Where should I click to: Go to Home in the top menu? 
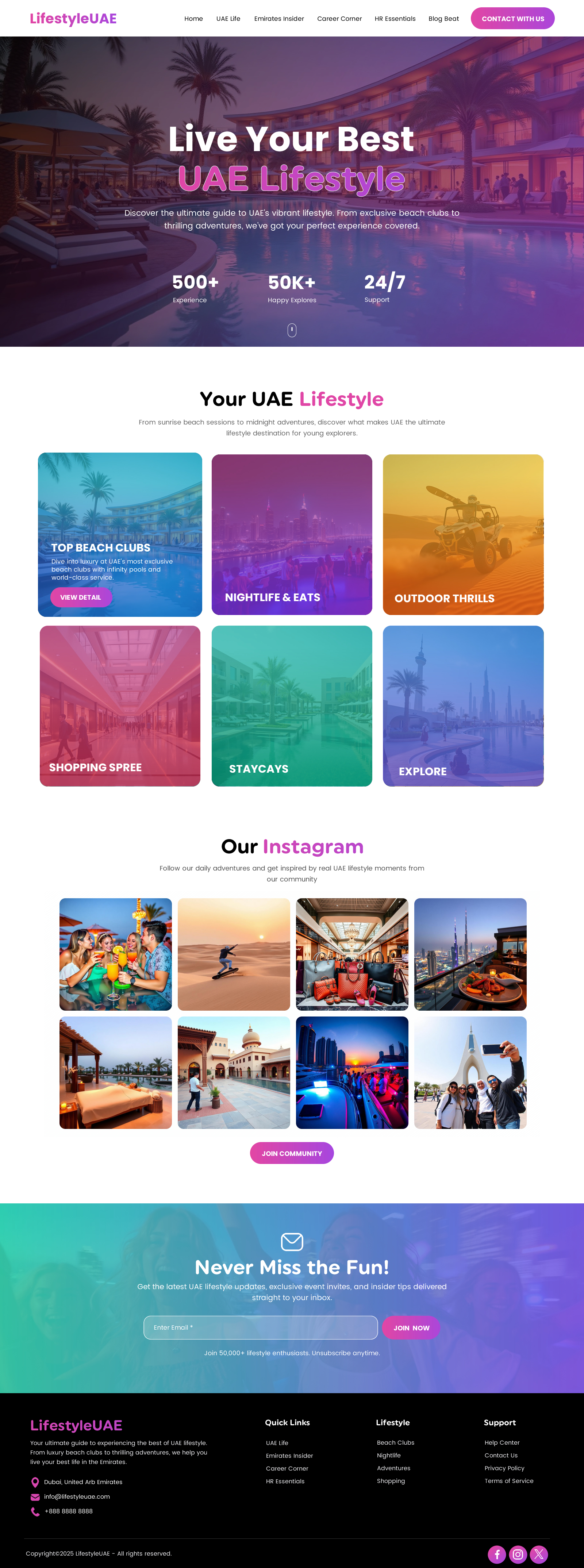click(x=194, y=19)
